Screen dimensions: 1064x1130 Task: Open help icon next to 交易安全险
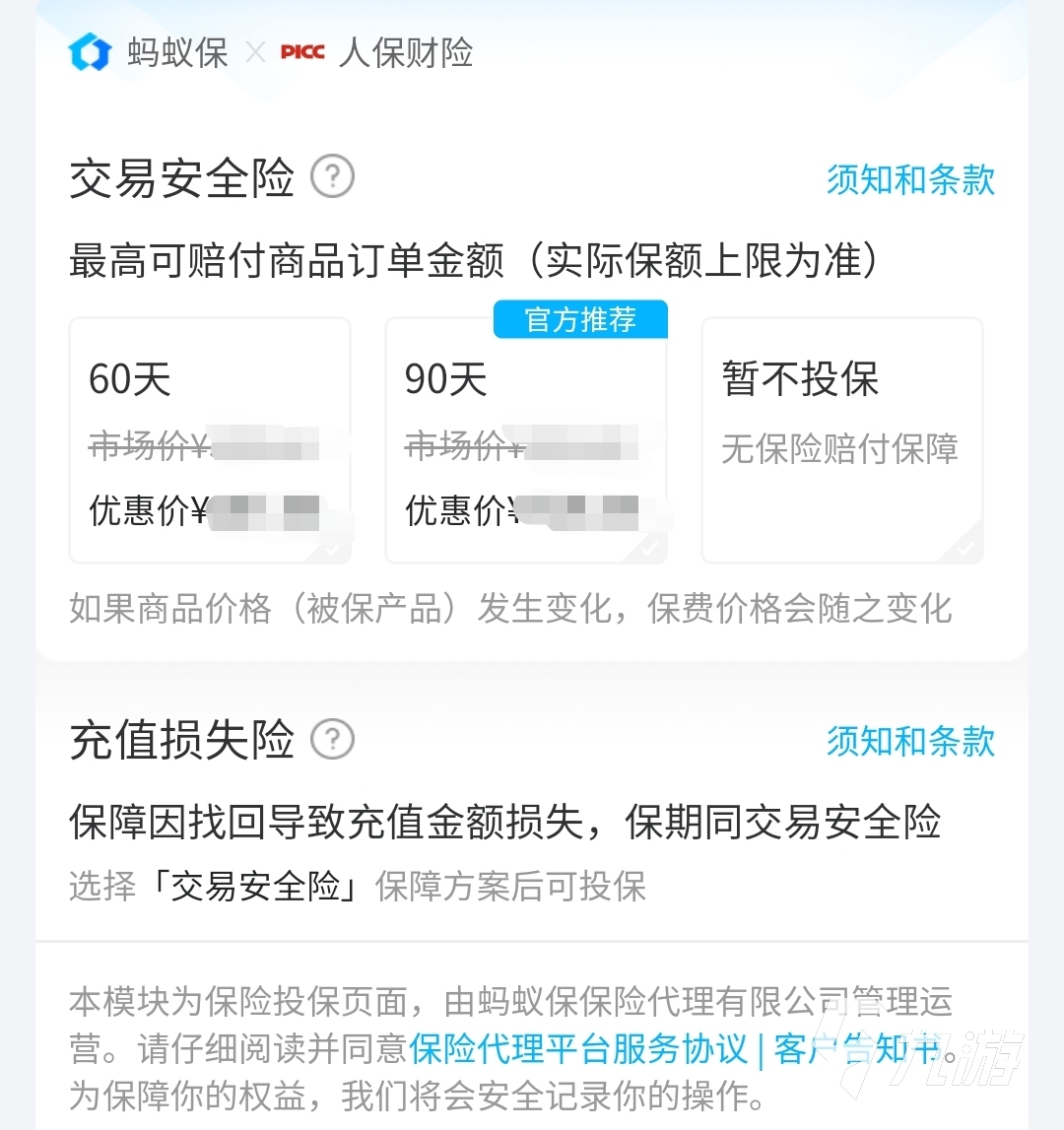click(x=333, y=178)
